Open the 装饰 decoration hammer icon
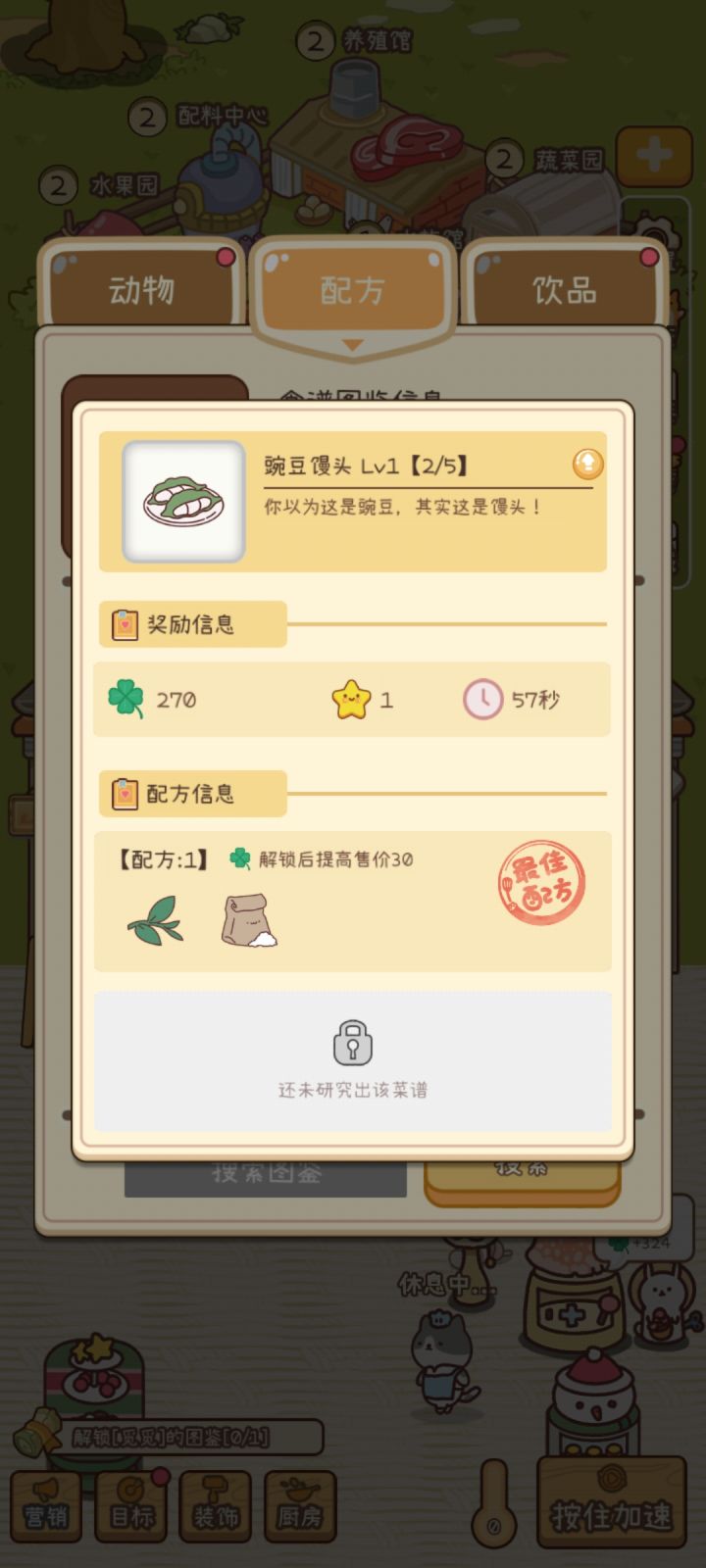Image resolution: width=706 pixels, height=1568 pixels. click(x=215, y=1504)
